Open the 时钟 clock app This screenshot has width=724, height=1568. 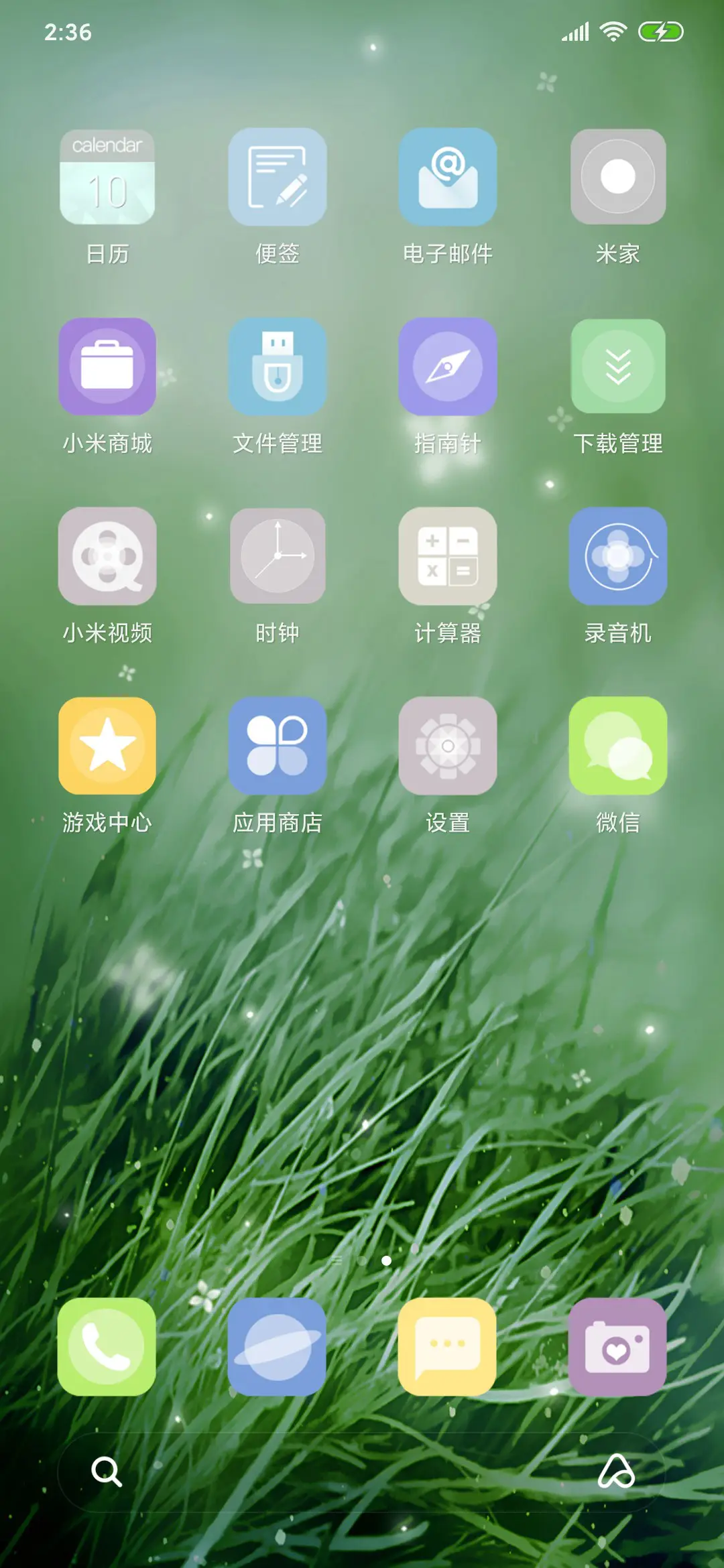278,556
